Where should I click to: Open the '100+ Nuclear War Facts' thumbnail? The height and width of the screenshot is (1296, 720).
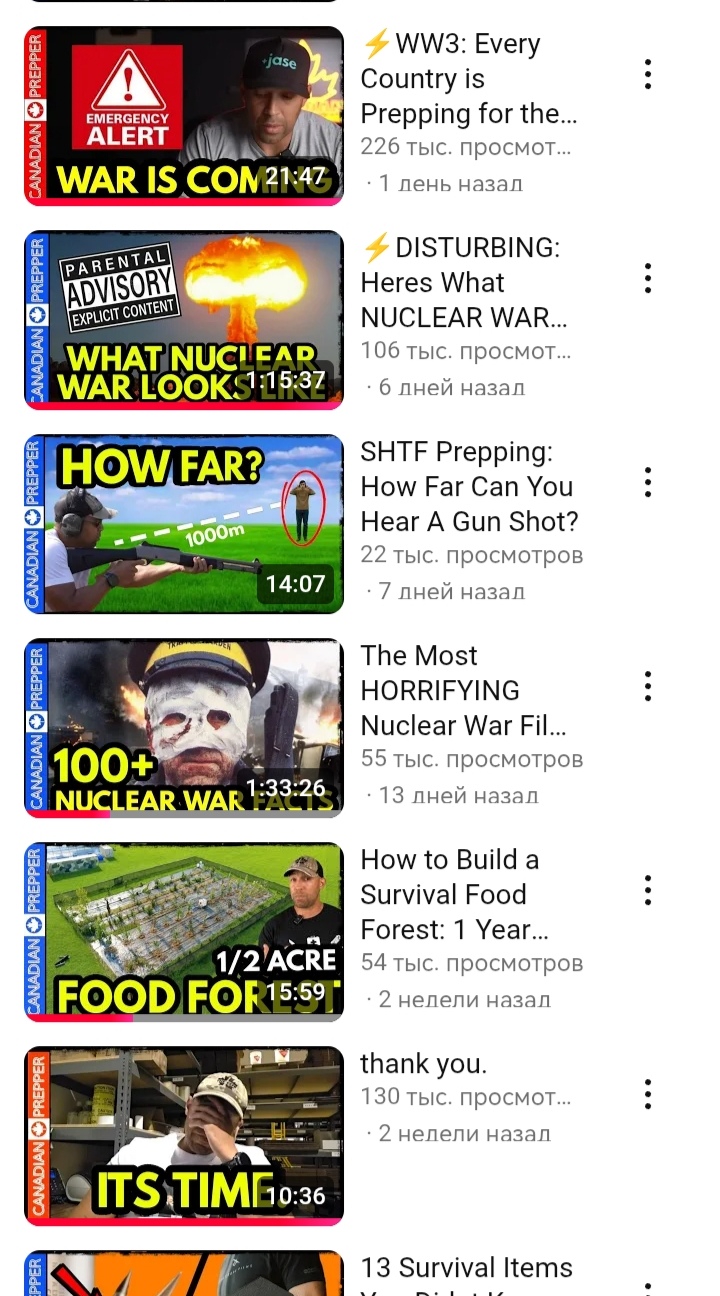[184, 728]
